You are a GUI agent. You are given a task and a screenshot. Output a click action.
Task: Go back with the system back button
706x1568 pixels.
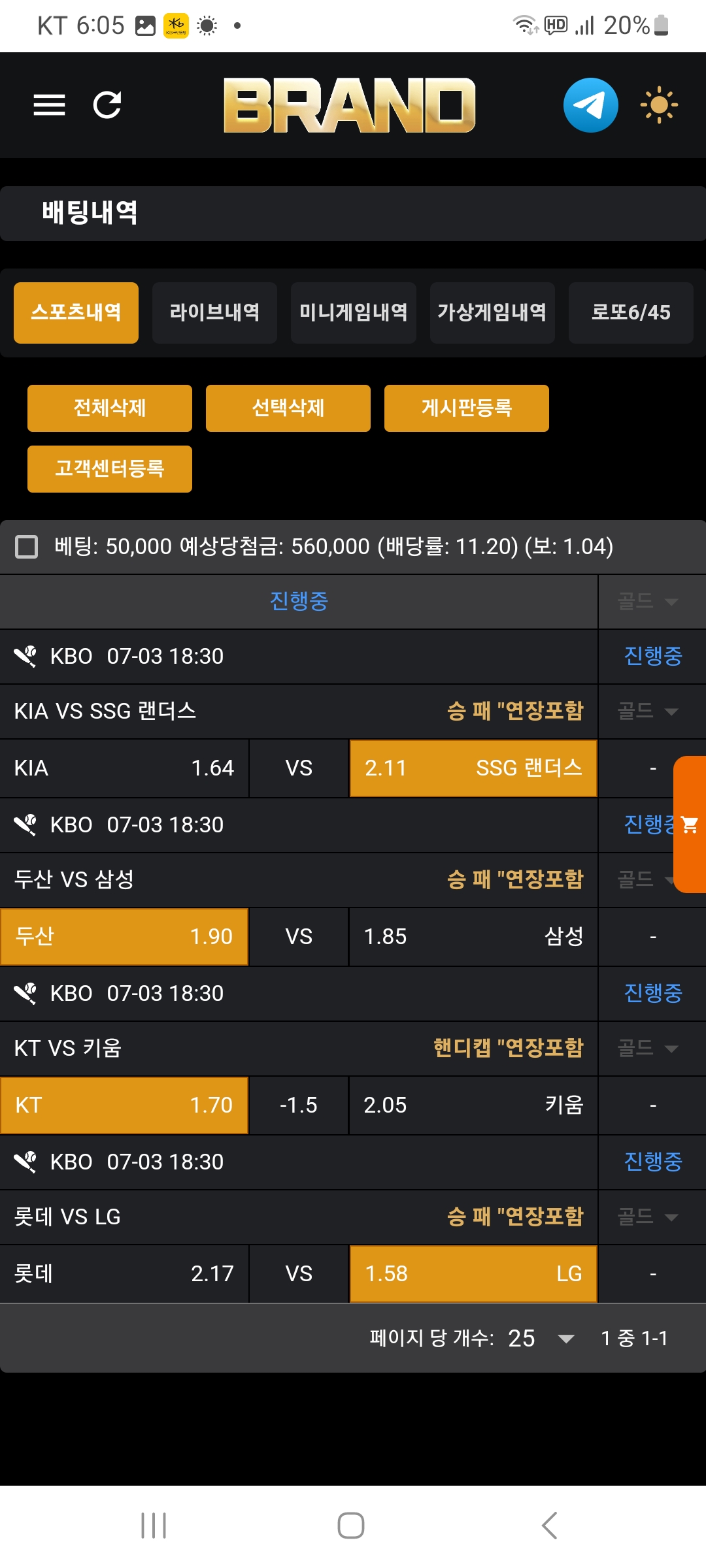(x=550, y=1526)
